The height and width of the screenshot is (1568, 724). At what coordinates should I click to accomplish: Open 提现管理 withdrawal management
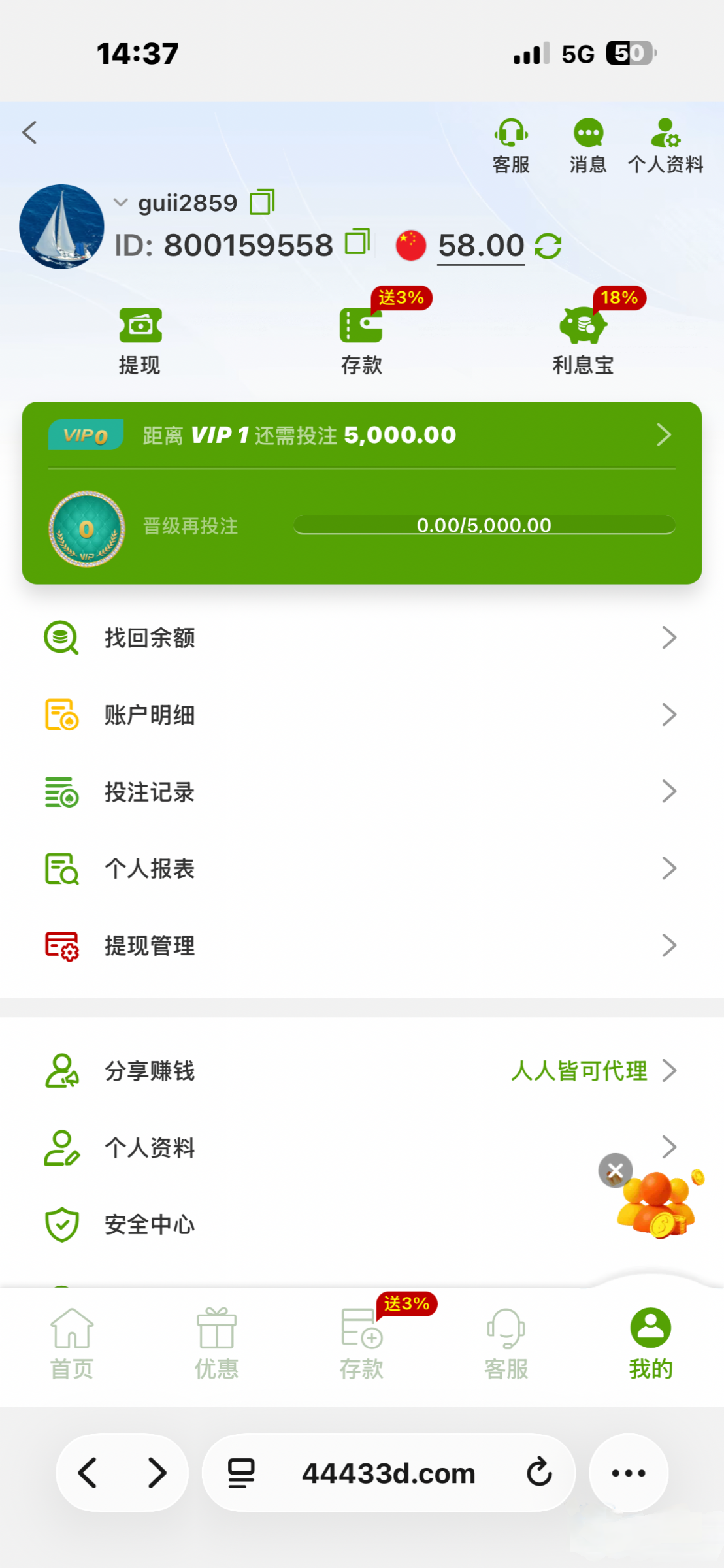click(x=361, y=945)
